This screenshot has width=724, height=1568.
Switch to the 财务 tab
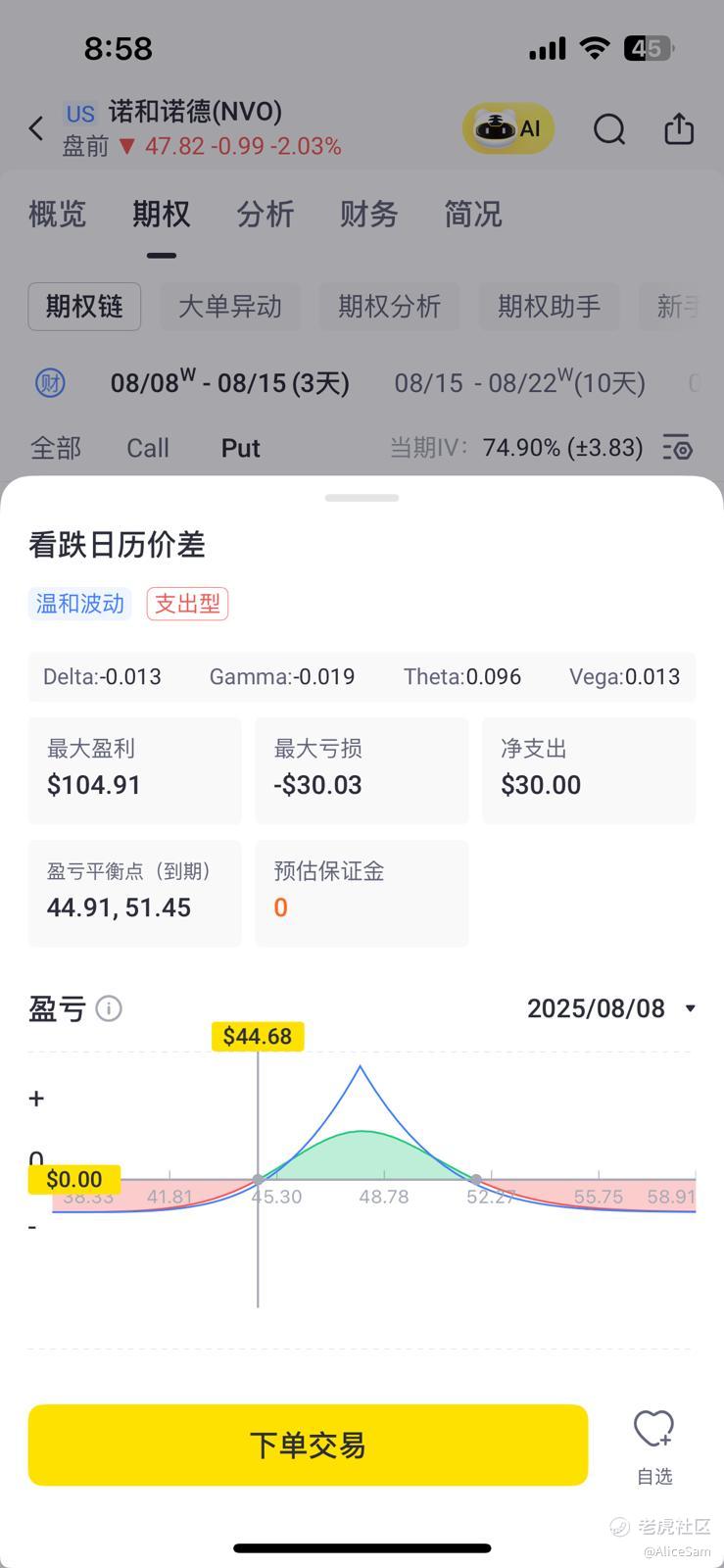coord(368,214)
